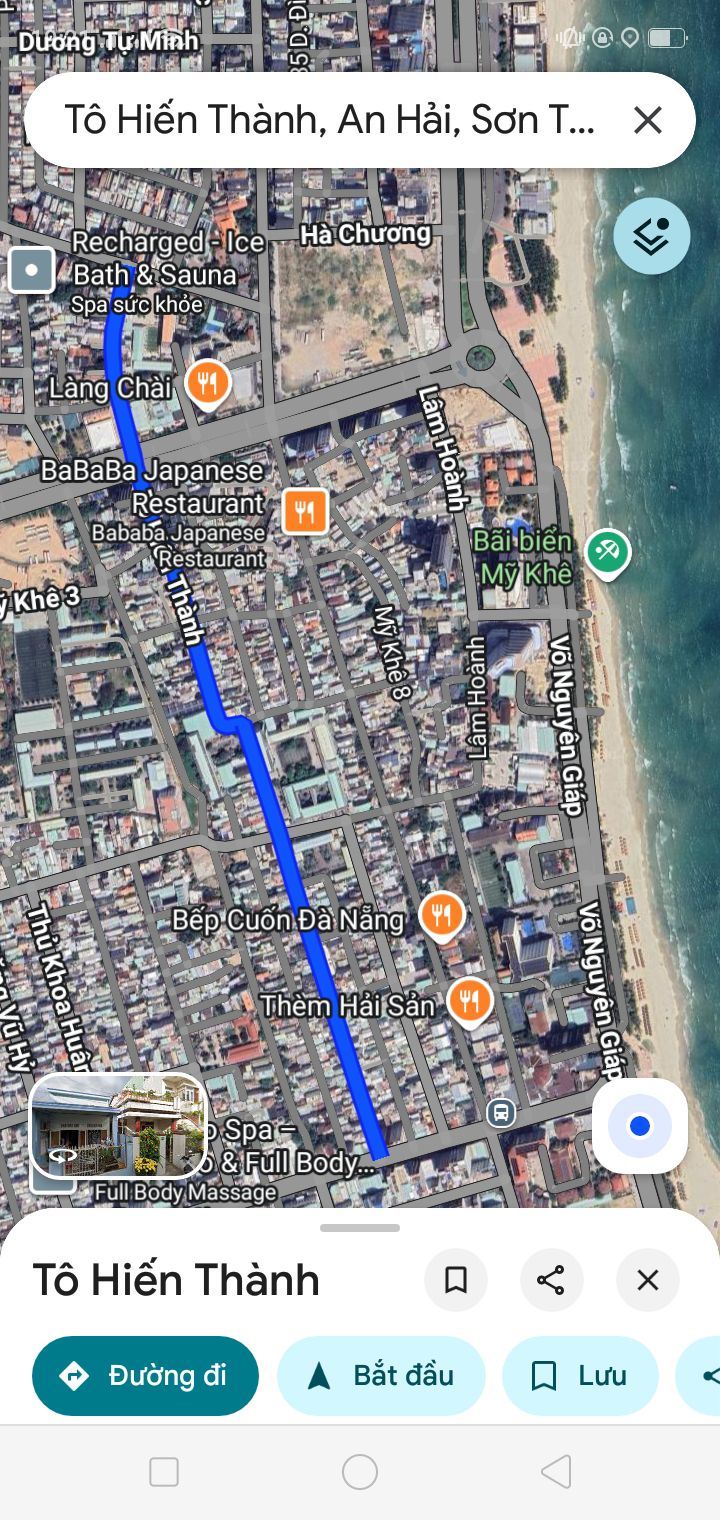Select the Bãi biển Mỹ Khê beach pin
Image resolution: width=720 pixels, height=1520 pixels.
pyautogui.click(x=607, y=551)
